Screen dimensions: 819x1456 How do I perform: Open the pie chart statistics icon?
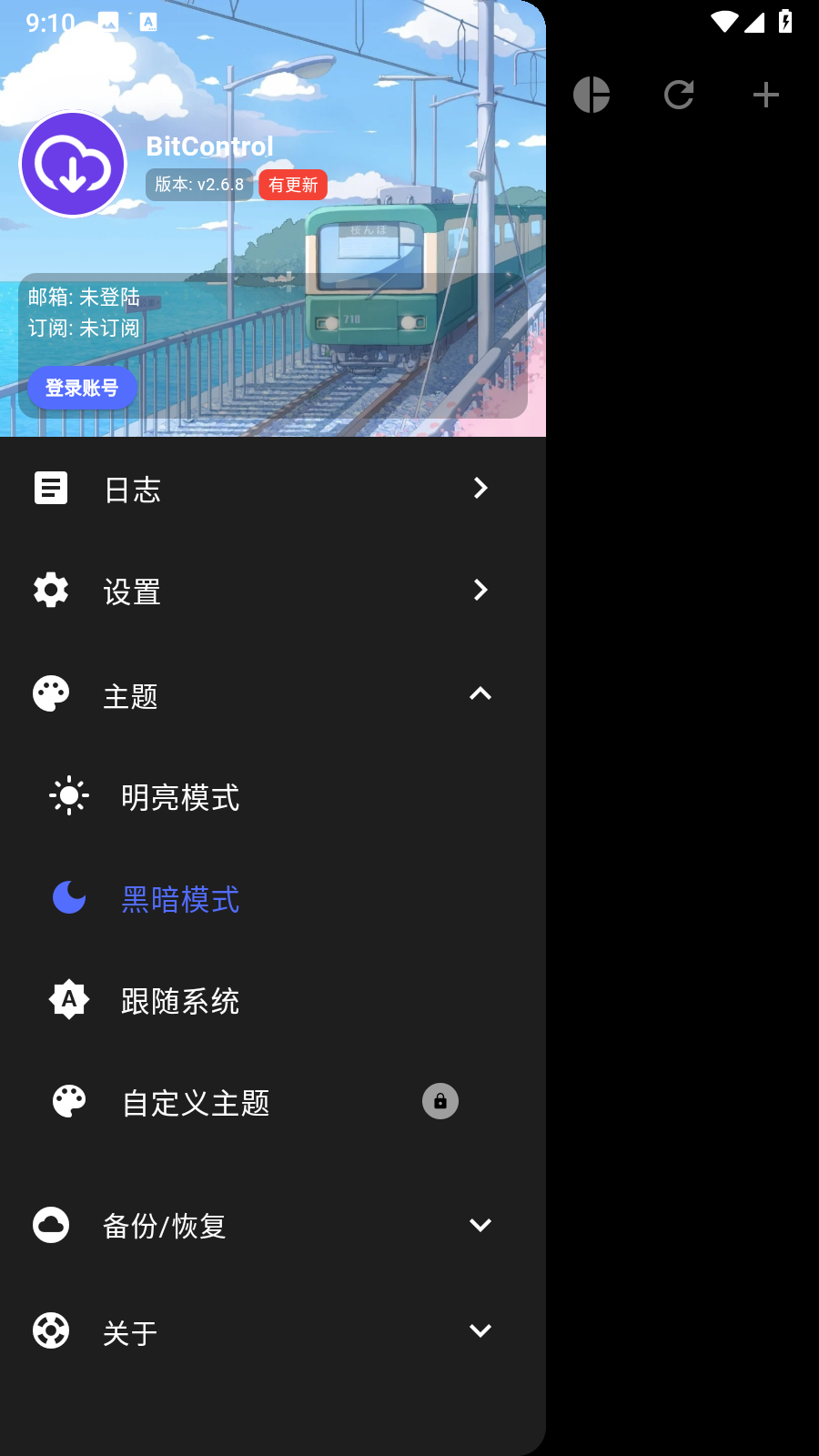591,95
